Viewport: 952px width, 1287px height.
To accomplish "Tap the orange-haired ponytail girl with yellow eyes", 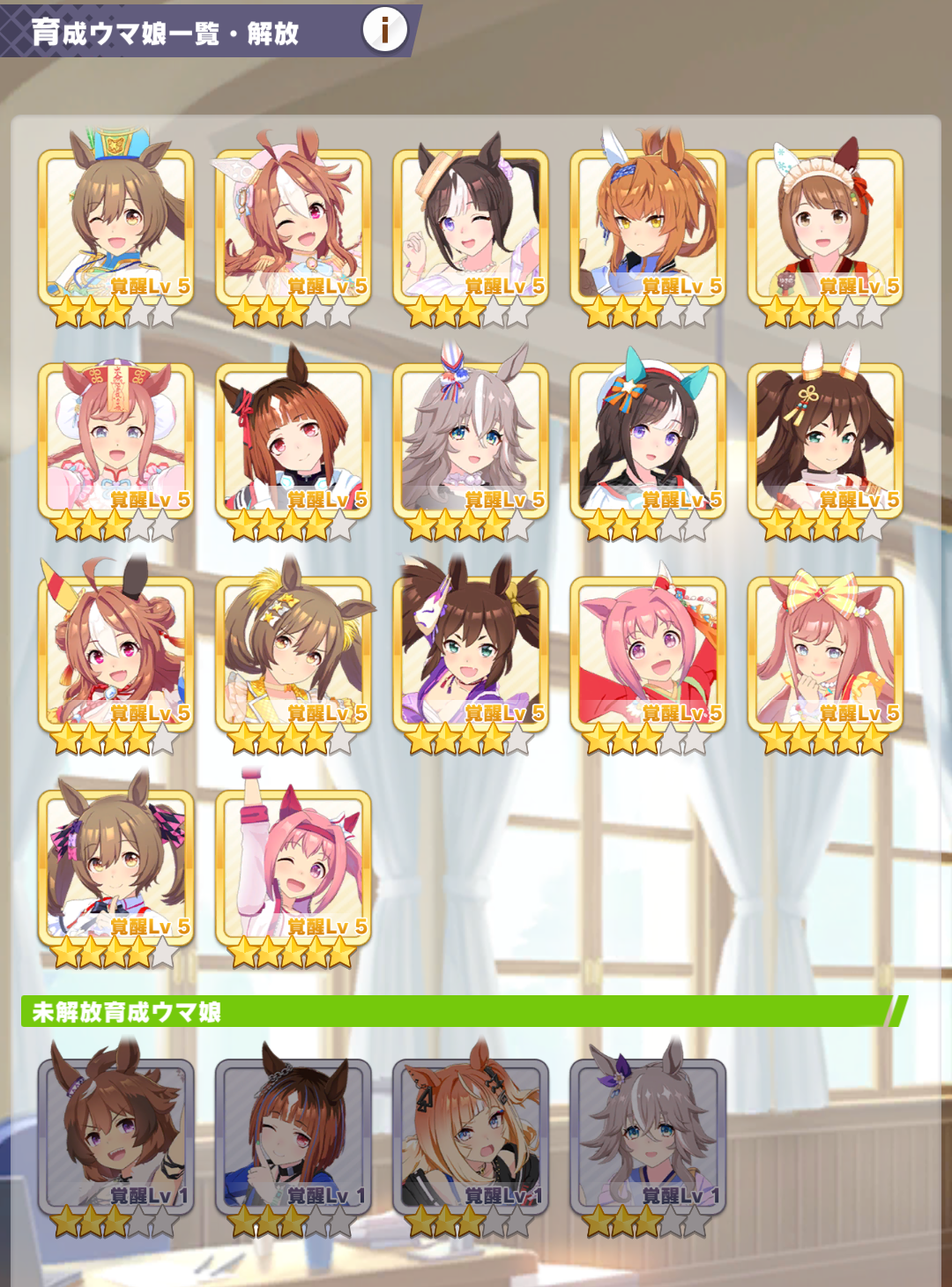I will point(648,227).
